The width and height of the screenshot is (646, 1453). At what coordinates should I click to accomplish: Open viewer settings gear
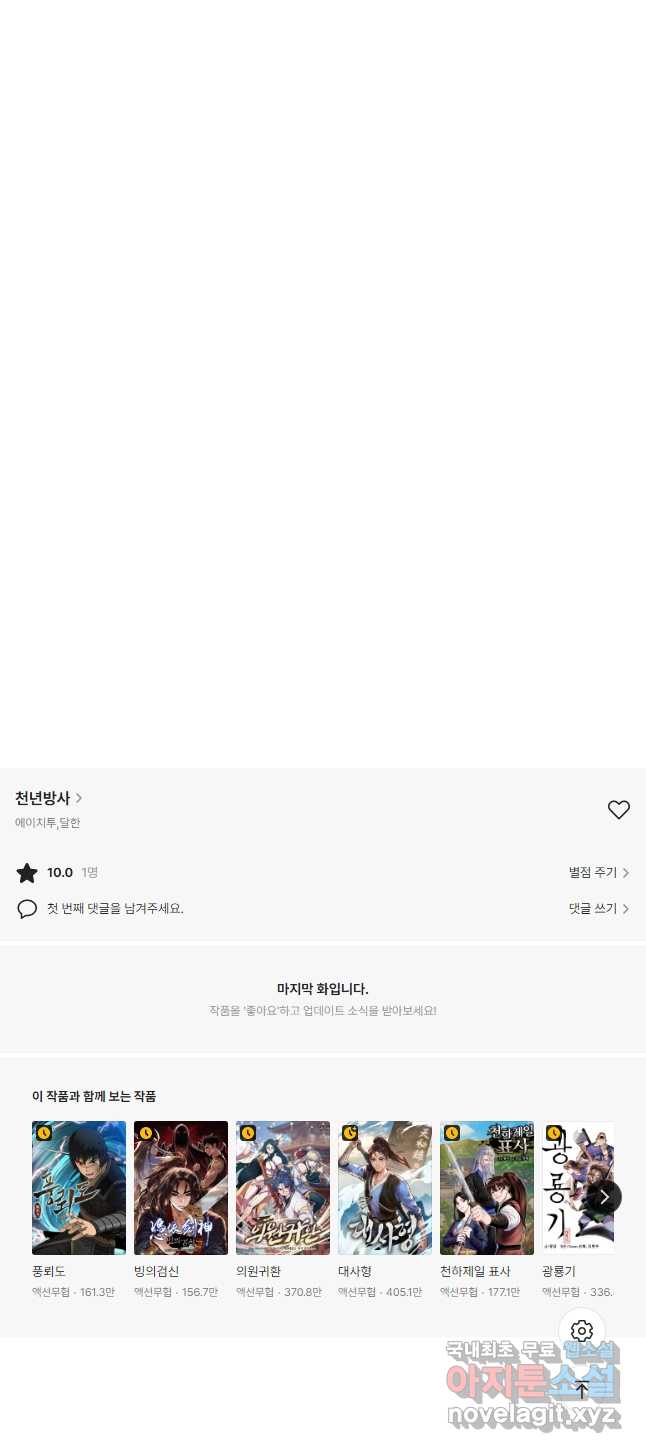click(x=582, y=1331)
